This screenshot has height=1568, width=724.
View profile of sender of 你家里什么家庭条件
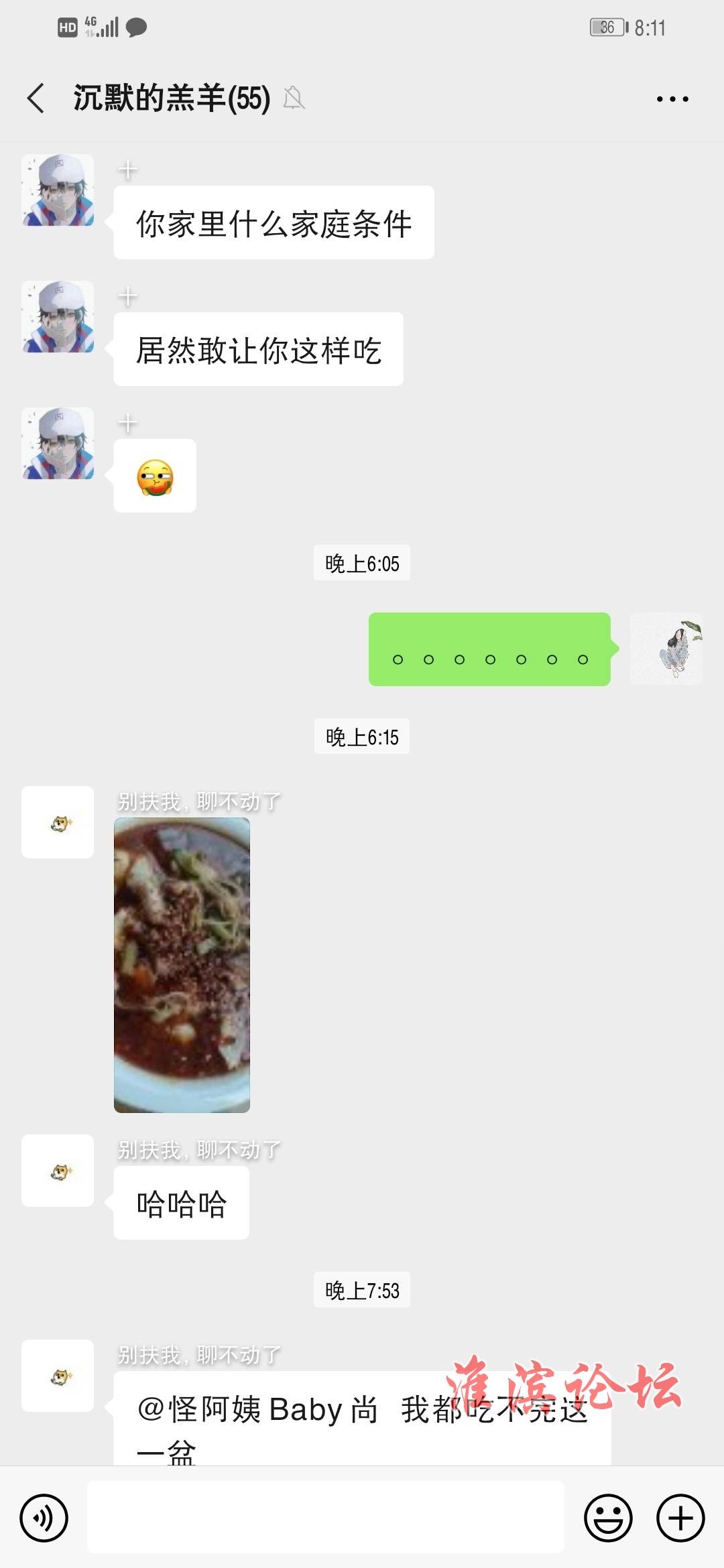pos(58,190)
